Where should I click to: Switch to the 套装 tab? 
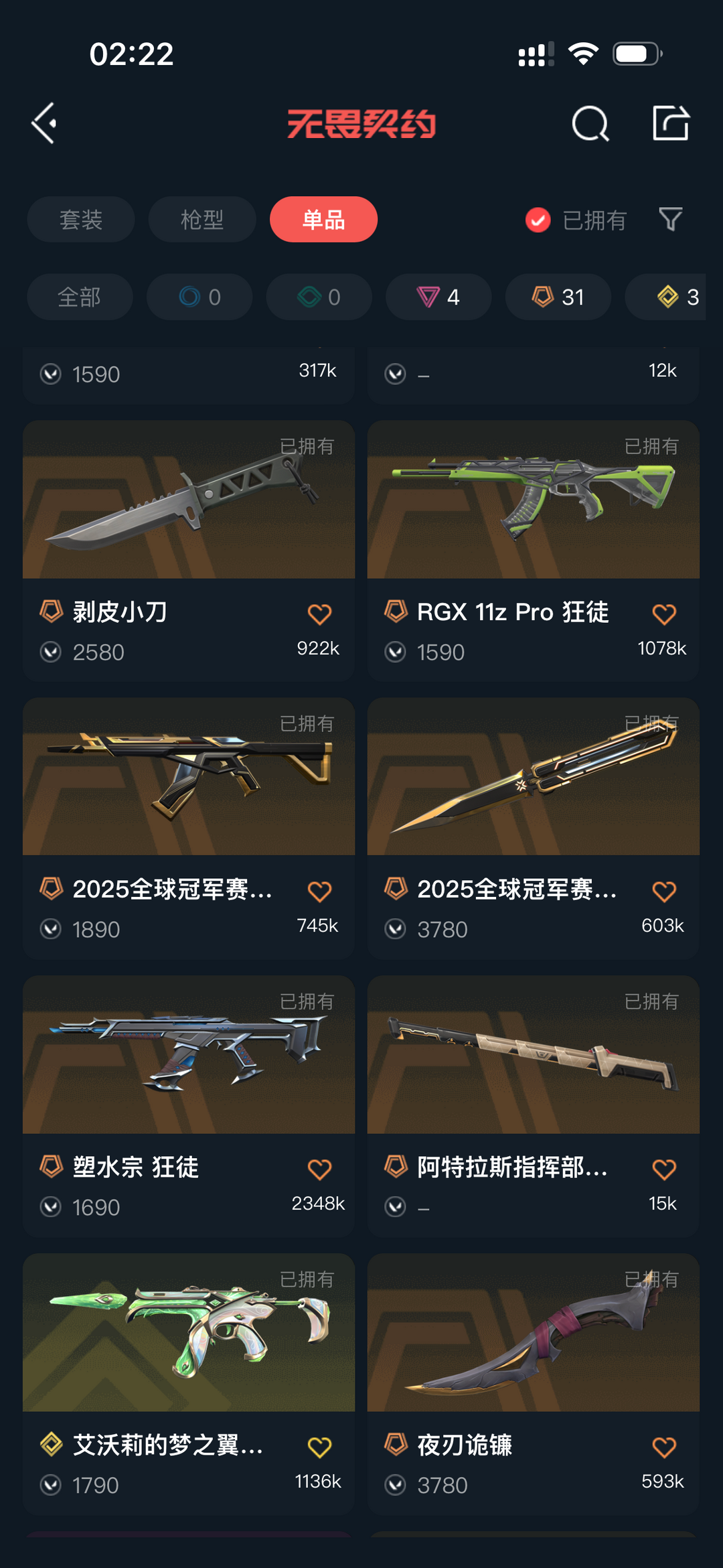[81, 219]
